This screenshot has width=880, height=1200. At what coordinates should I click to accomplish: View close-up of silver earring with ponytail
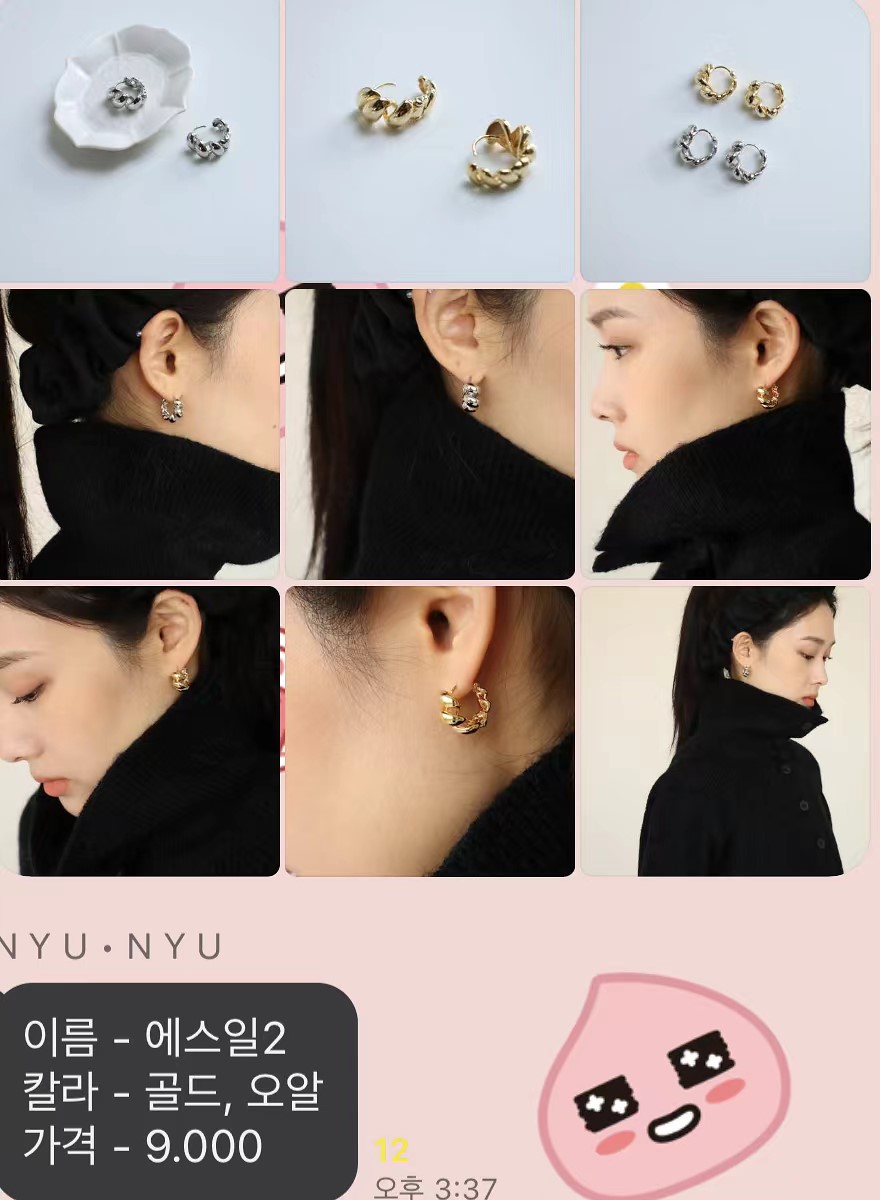(x=430, y=433)
